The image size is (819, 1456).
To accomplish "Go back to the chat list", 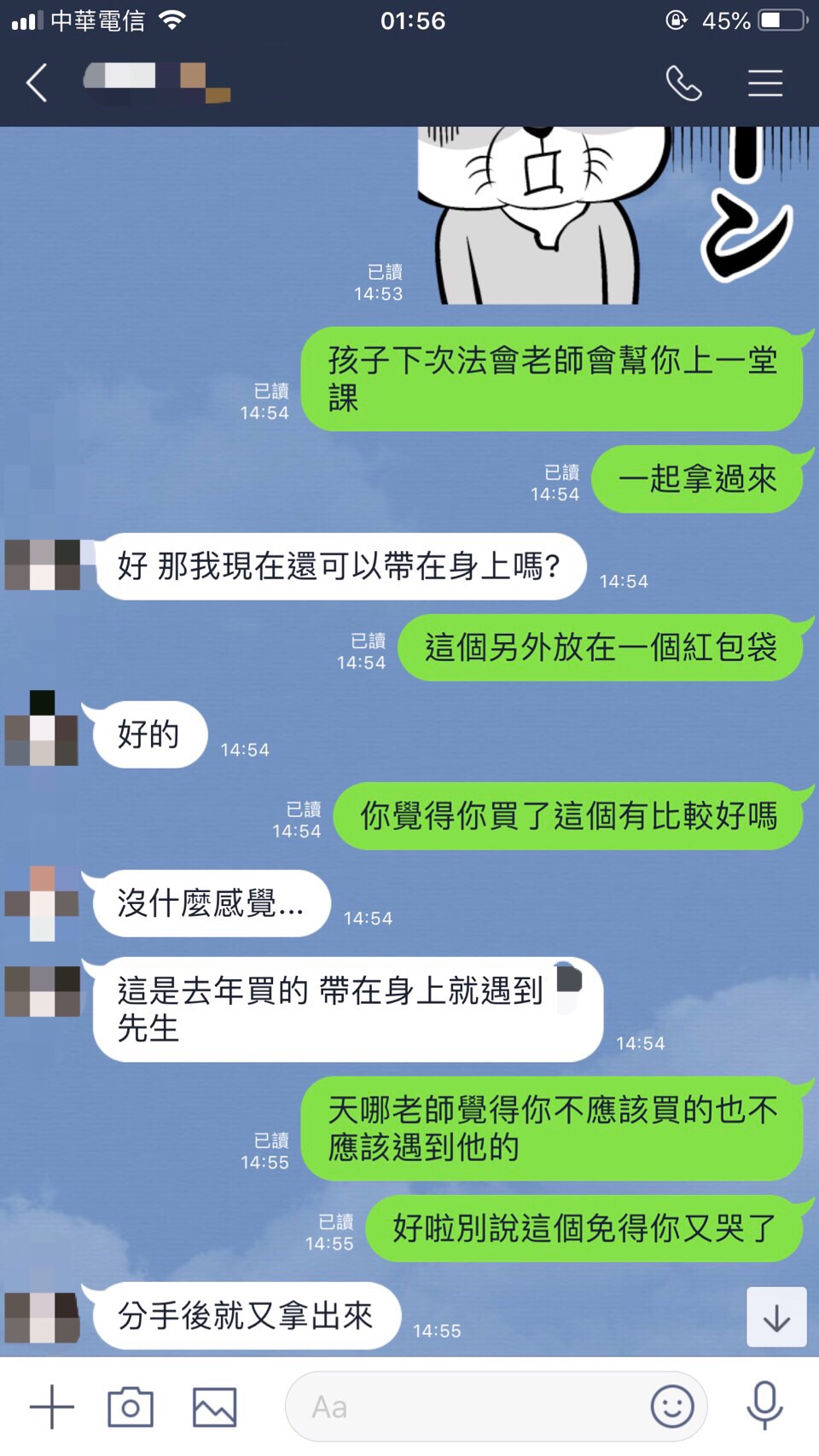I will point(37,83).
